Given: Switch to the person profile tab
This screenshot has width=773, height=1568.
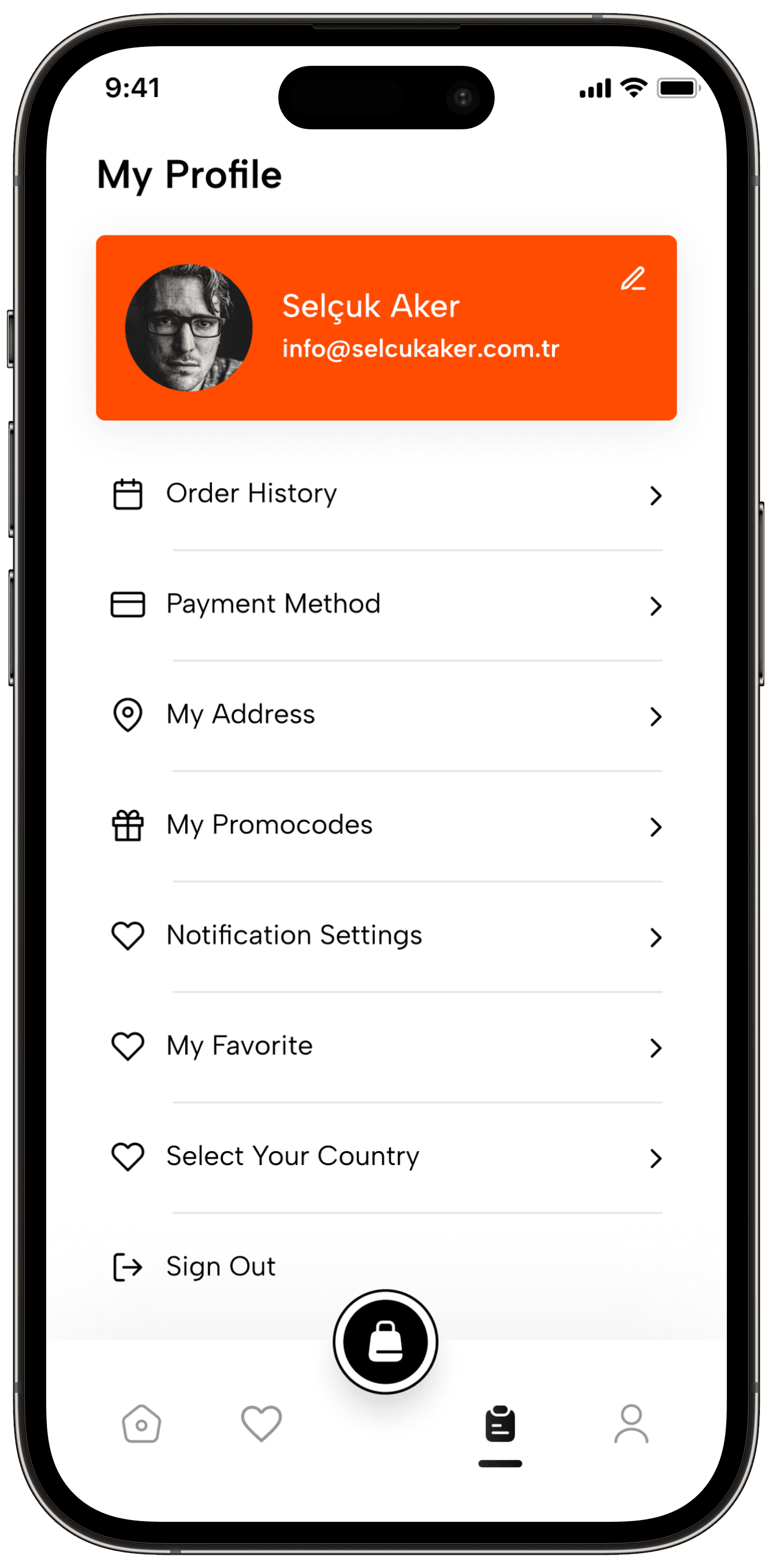Looking at the screenshot, I should tap(631, 1424).
